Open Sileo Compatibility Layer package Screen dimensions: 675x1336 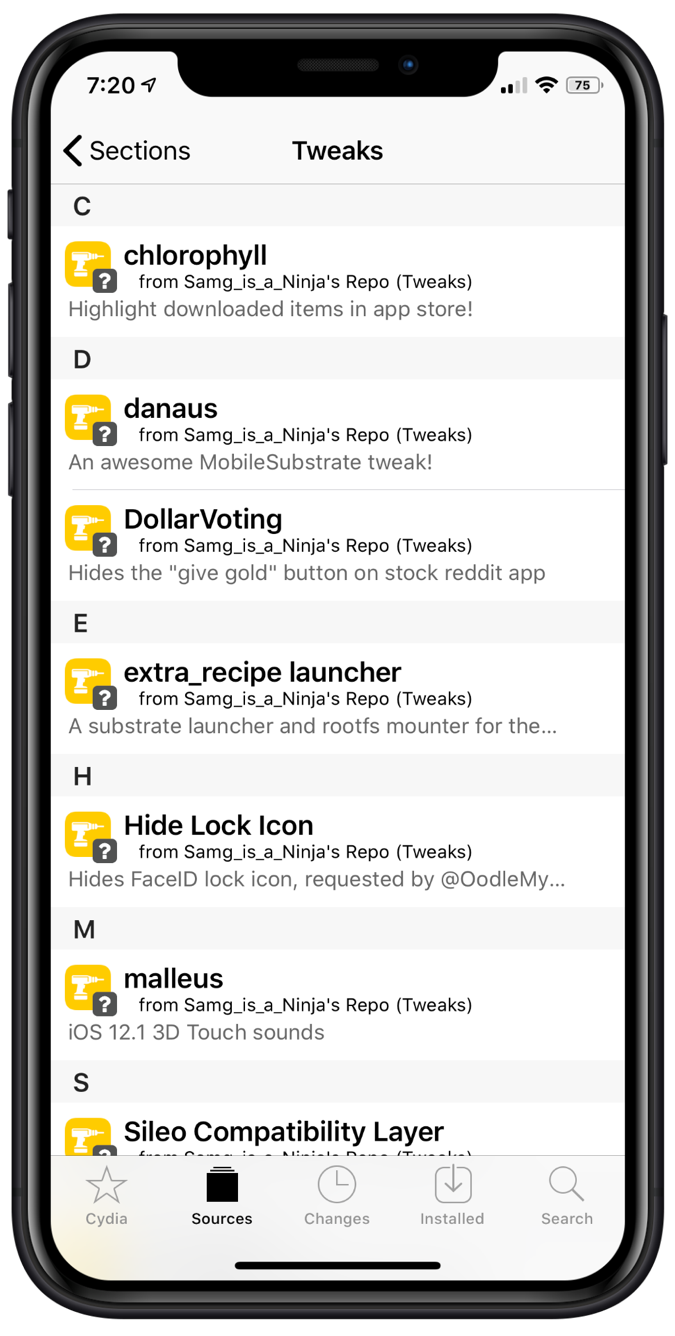click(x=337, y=1134)
